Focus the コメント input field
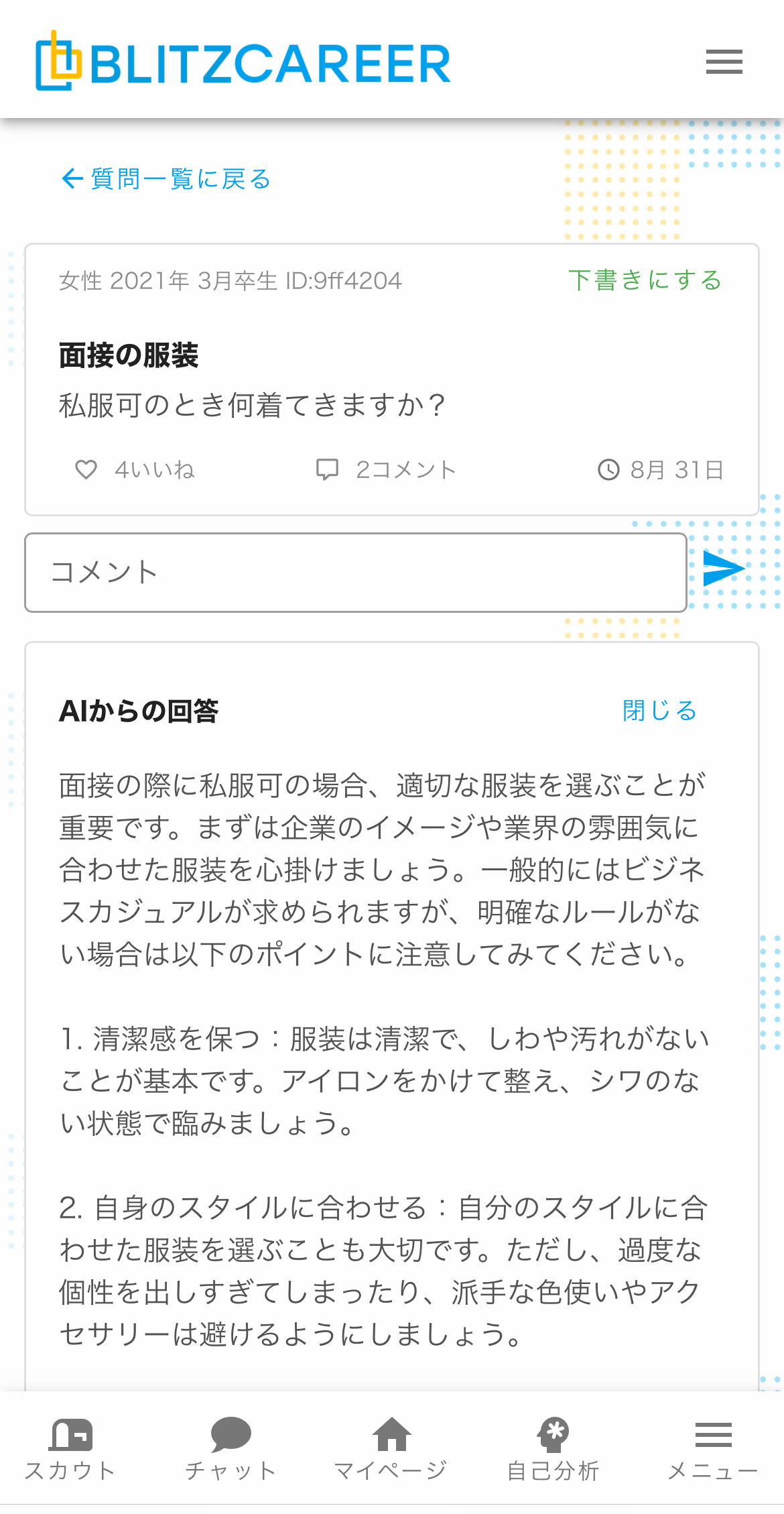Screen dimensions: 784x1514 [356, 573]
